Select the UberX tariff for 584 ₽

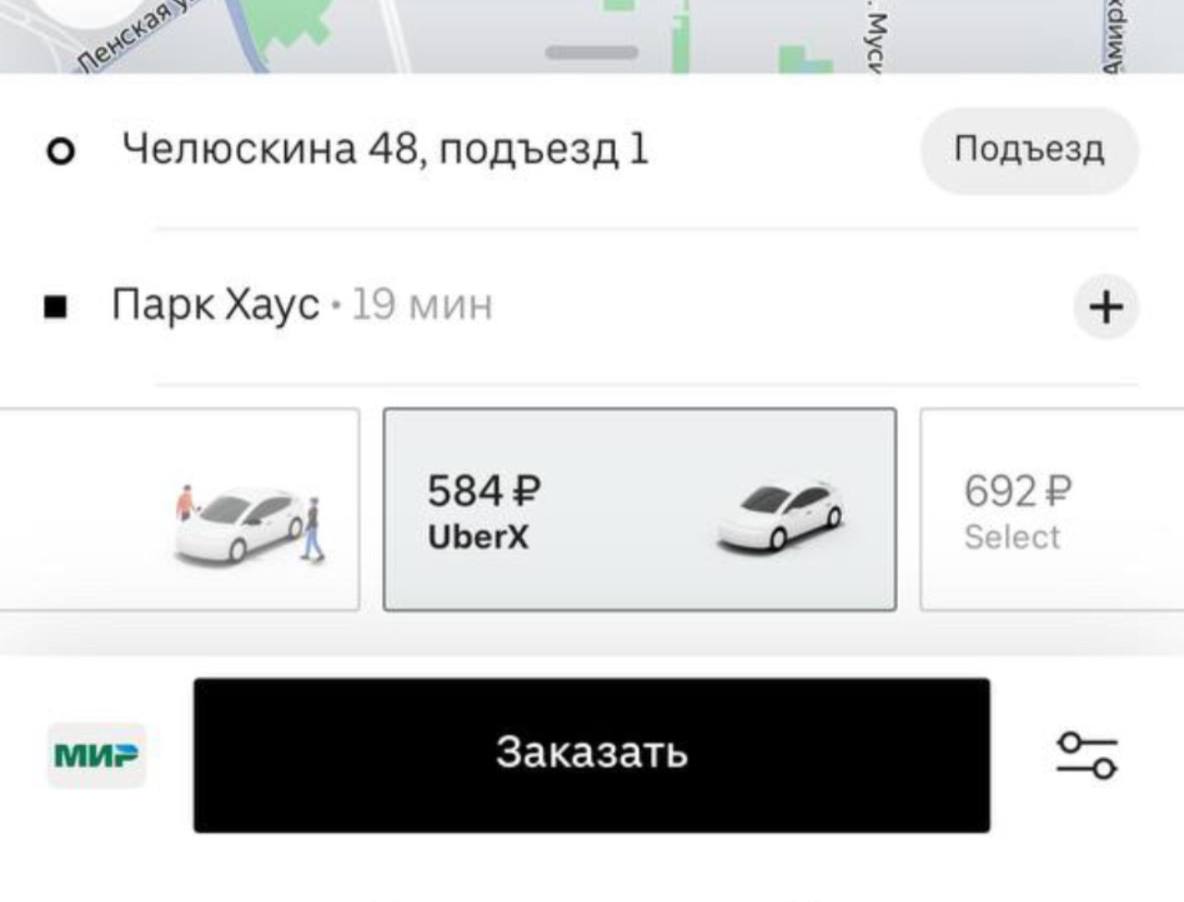639,509
